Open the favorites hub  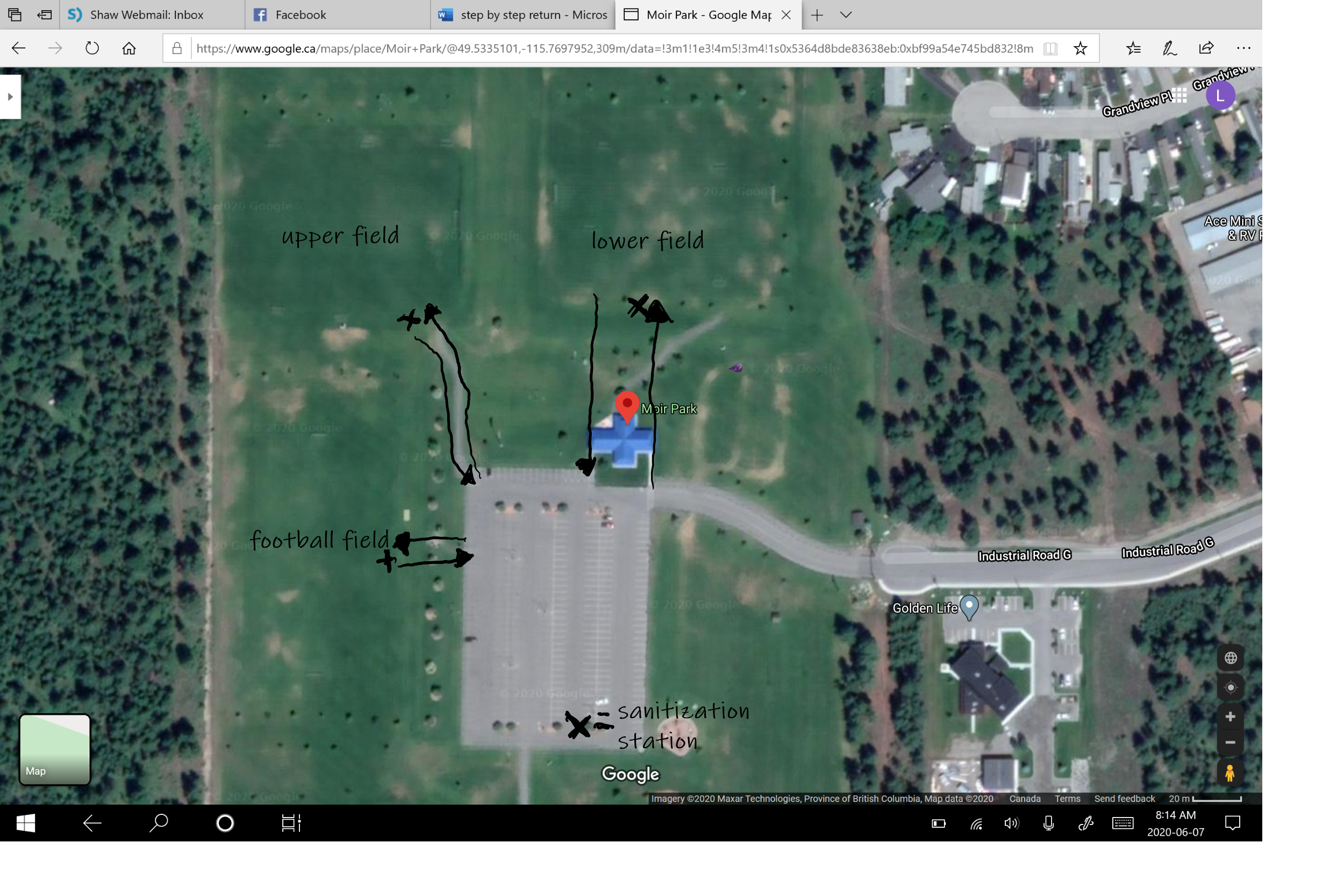click(x=1133, y=48)
